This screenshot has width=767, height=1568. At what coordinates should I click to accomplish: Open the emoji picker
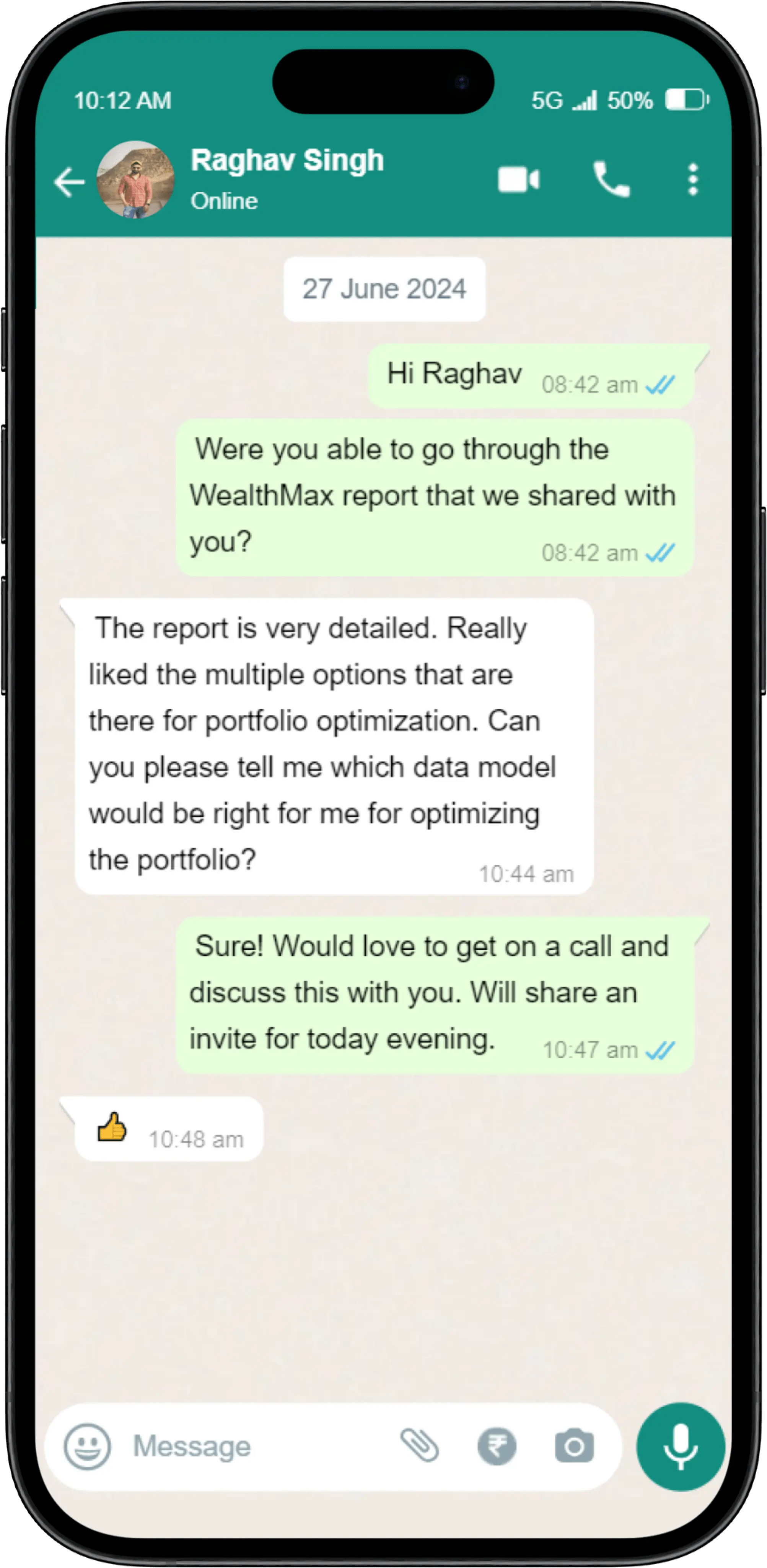coord(87,1446)
